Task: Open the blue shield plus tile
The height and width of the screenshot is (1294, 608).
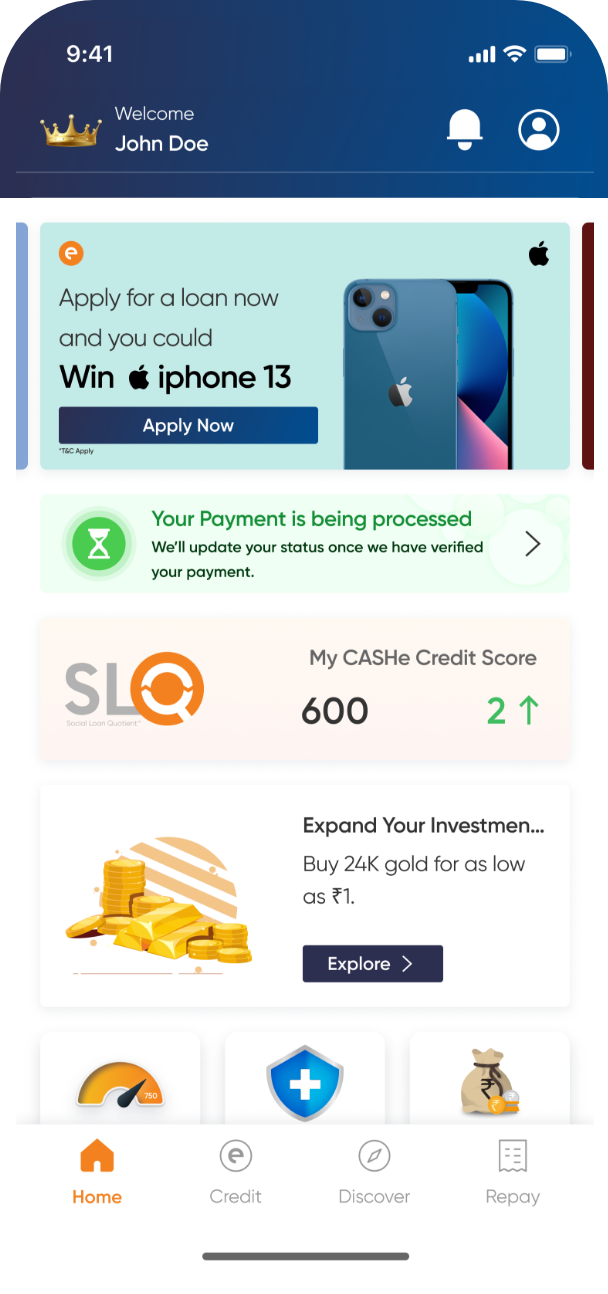Action: (305, 1083)
